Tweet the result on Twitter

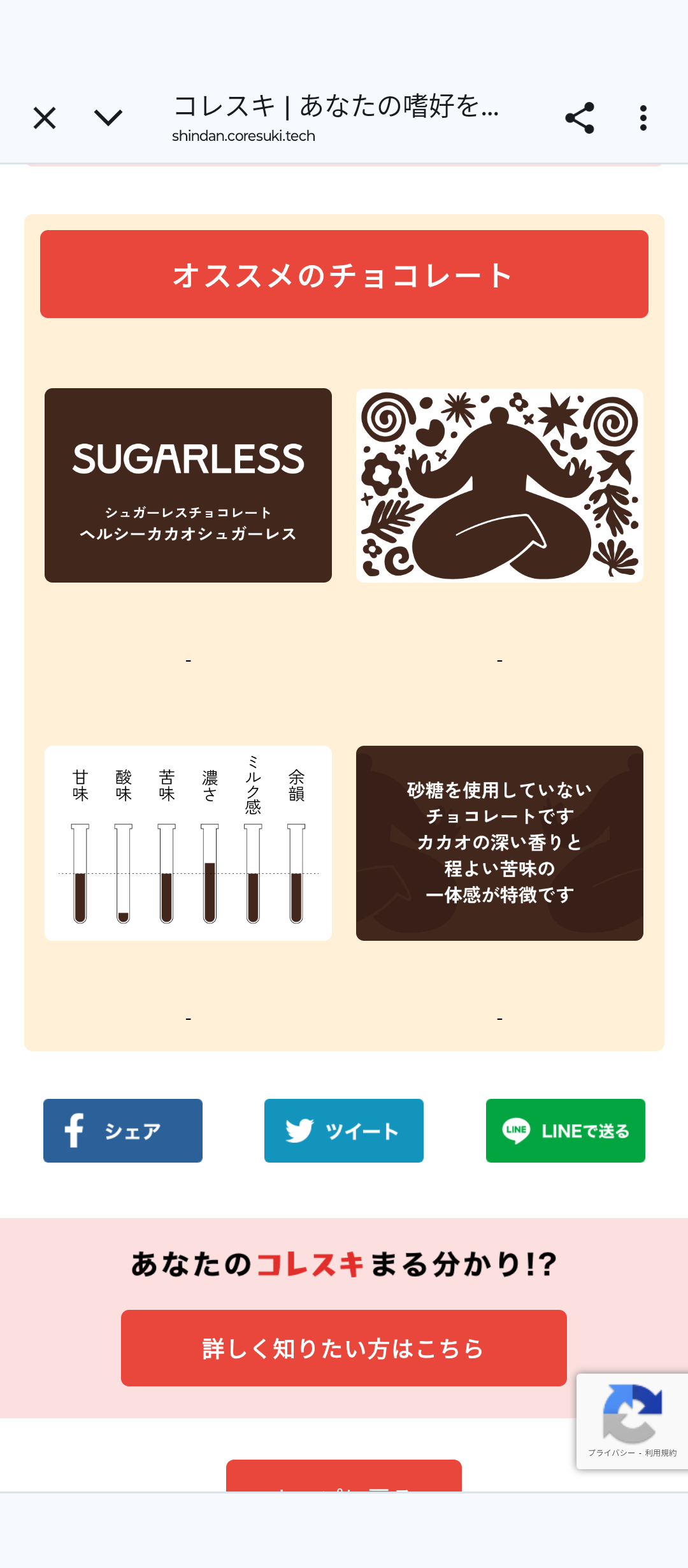pos(344,1131)
